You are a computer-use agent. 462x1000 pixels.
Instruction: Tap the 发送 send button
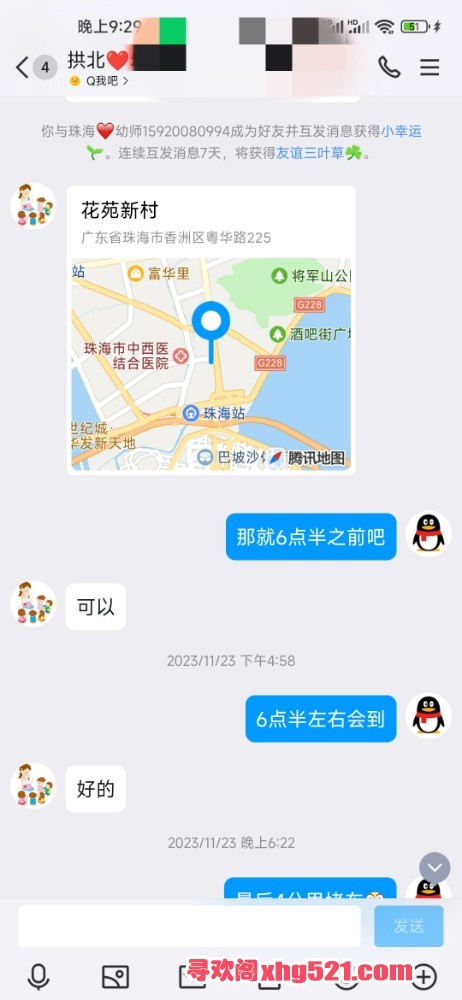(408, 926)
